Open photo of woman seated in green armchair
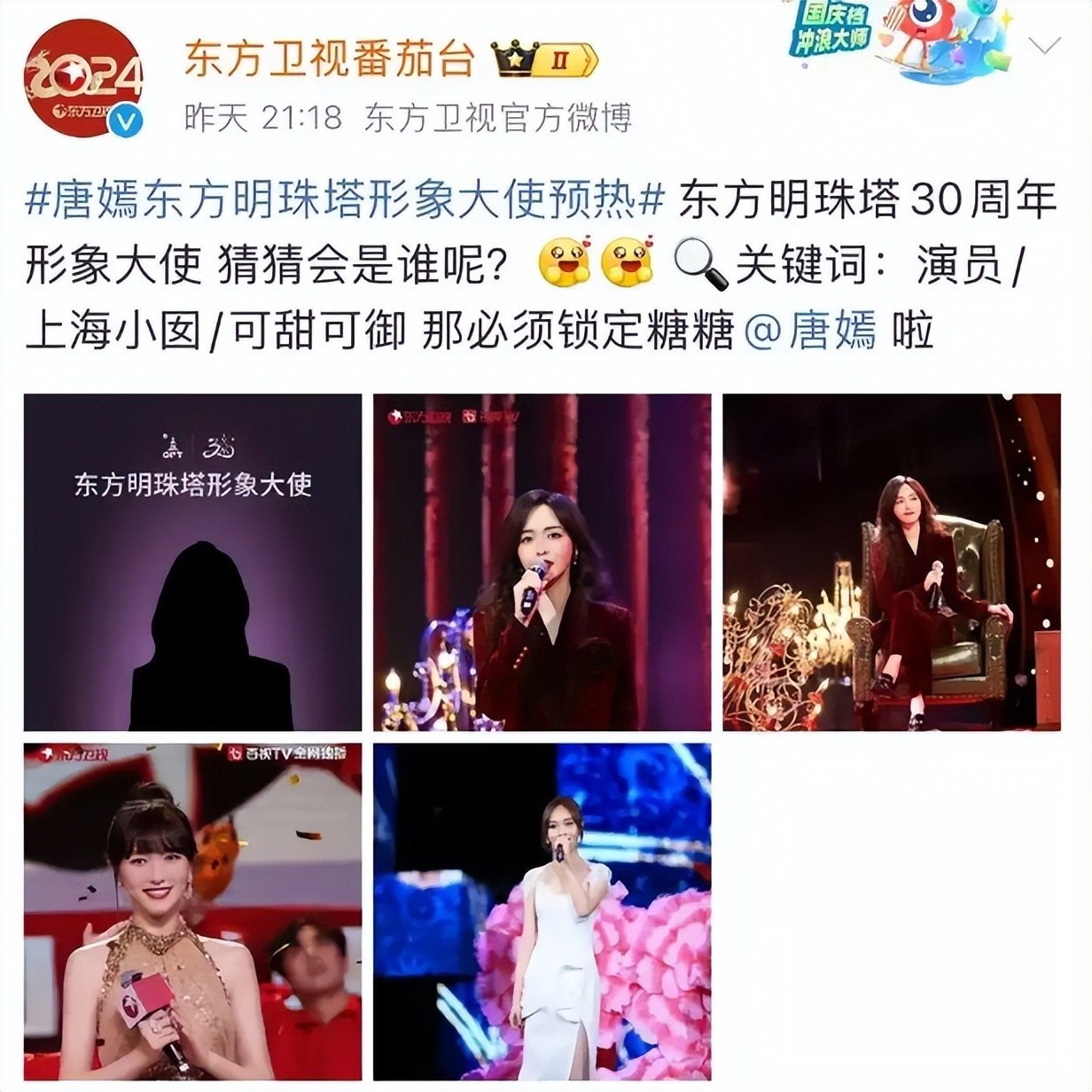Viewport: 1092px width, 1092px height. (892, 562)
